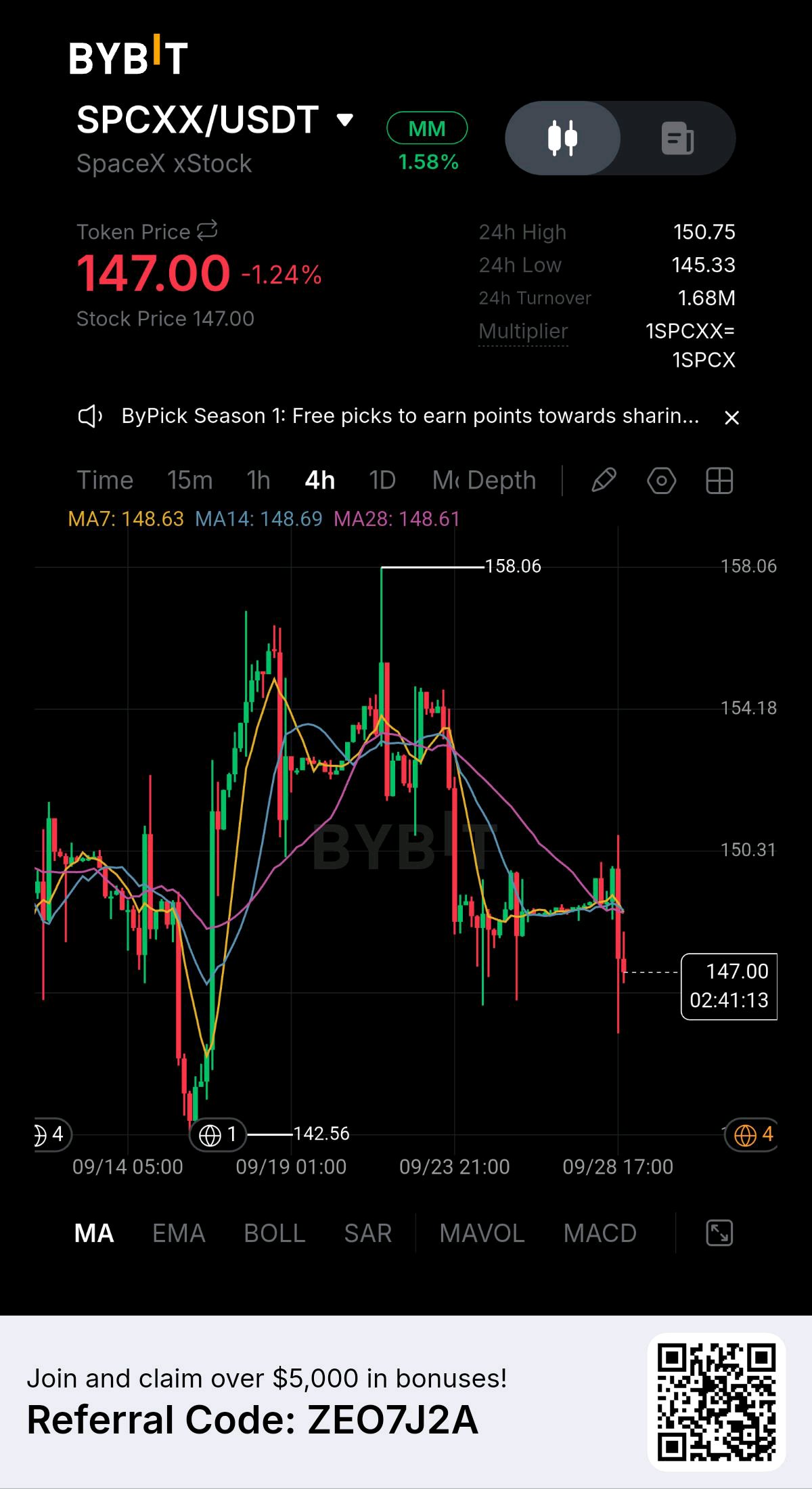Image resolution: width=812 pixels, height=1489 pixels.
Task: Open the Depth chart
Action: point(501,480)
